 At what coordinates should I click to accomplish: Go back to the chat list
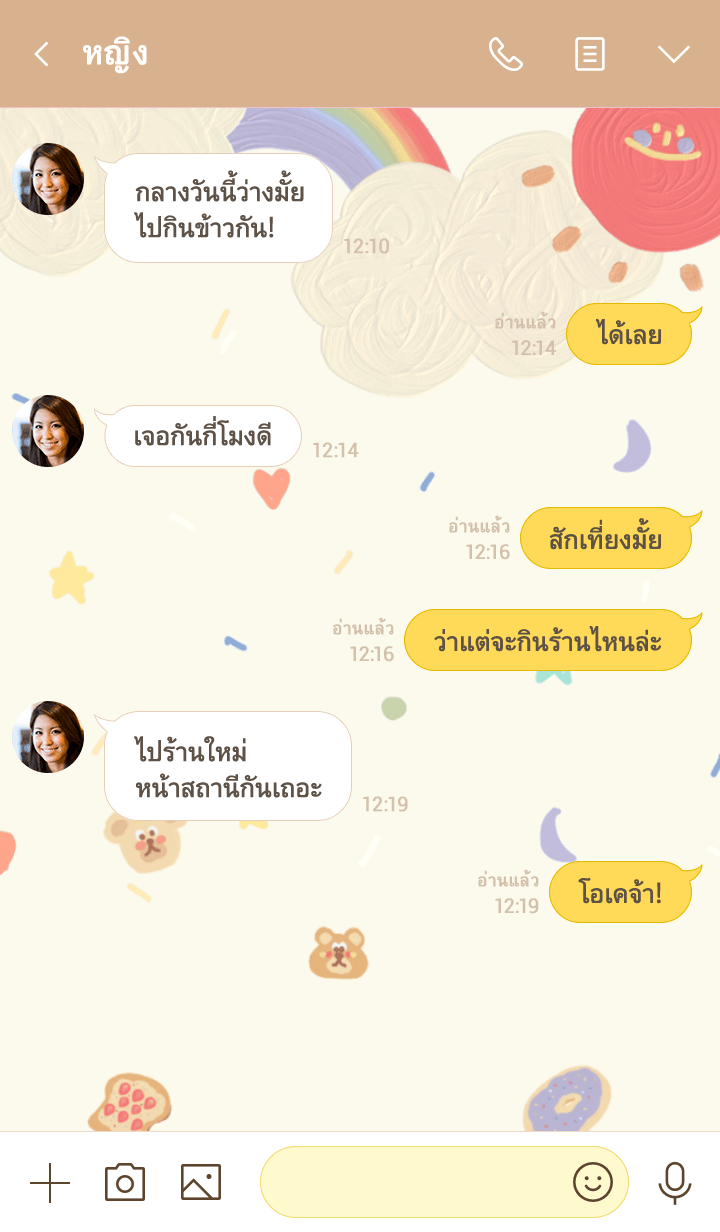(x=41, y=54)
